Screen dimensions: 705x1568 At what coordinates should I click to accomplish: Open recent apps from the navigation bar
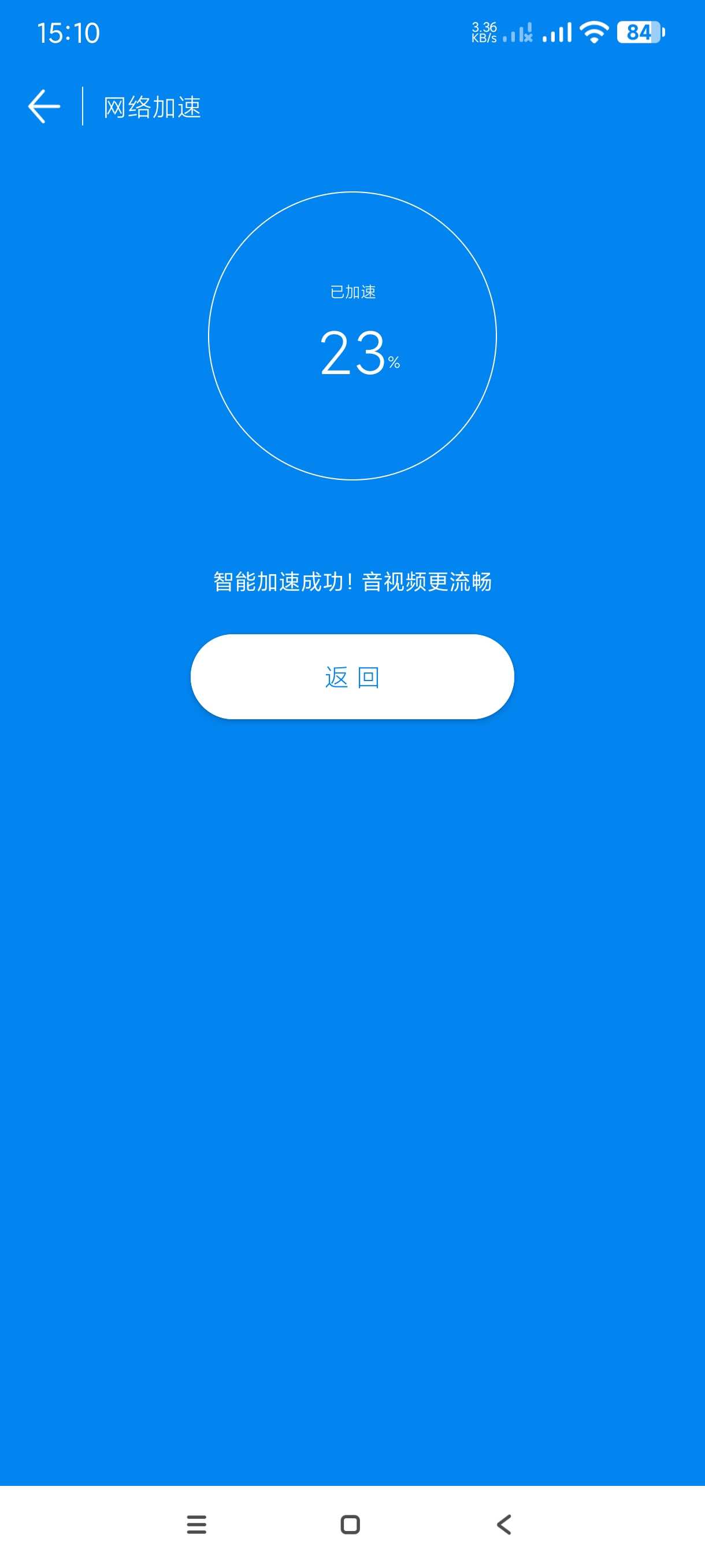click(196, 1524)
